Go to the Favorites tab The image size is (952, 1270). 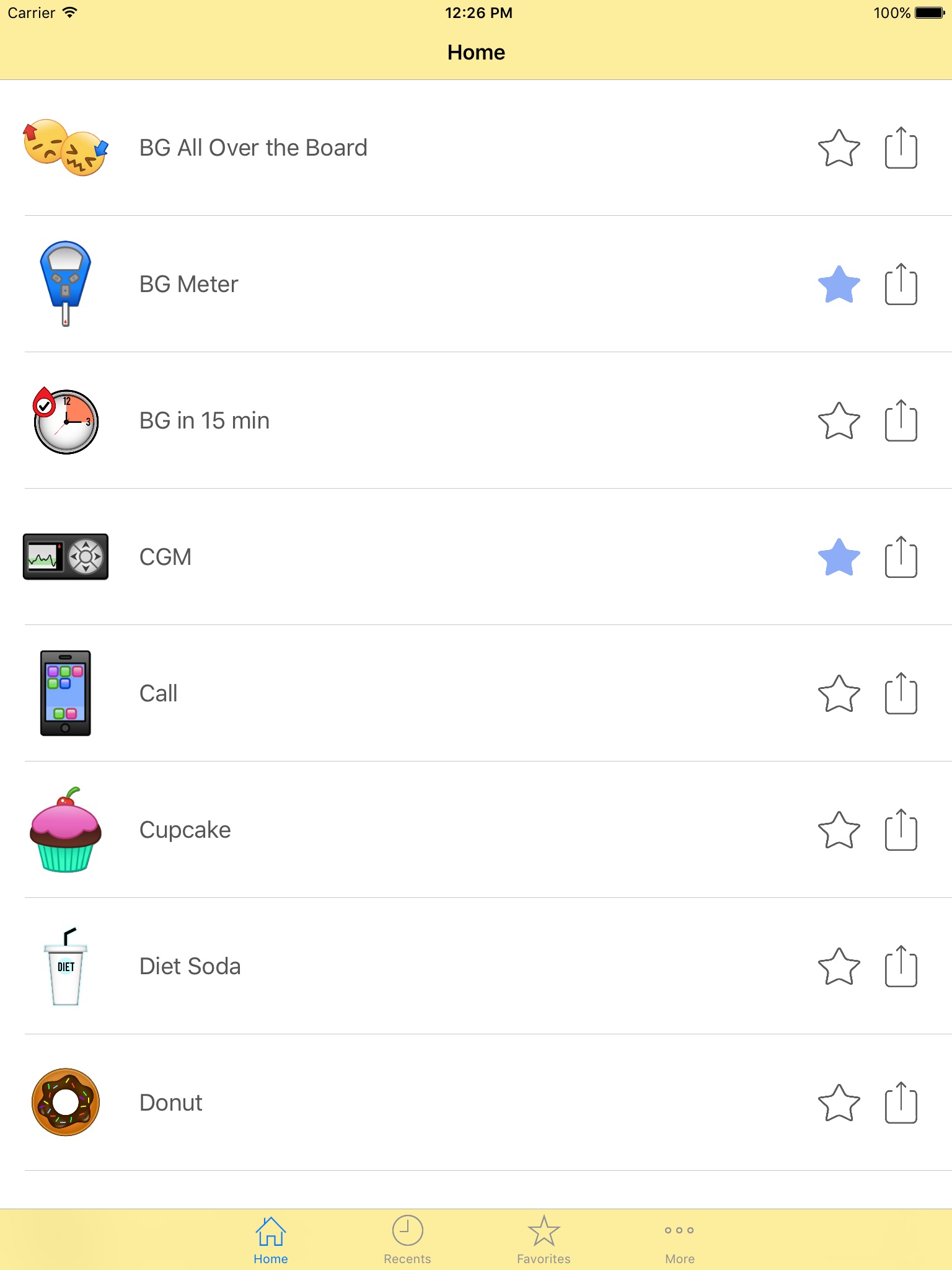(x=544, y=1239)
